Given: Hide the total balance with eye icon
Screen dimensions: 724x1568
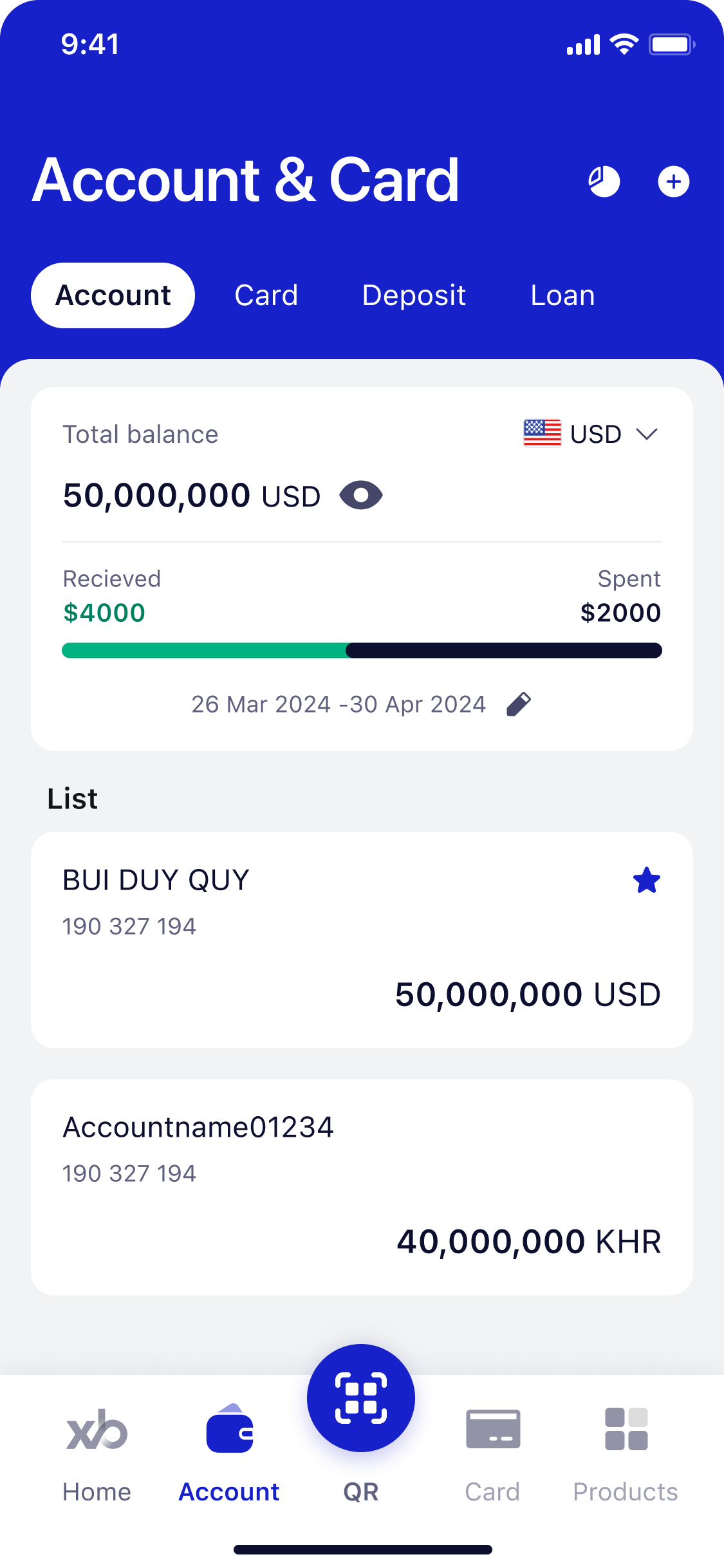Looking at the screenshot, I should point(361,496).
